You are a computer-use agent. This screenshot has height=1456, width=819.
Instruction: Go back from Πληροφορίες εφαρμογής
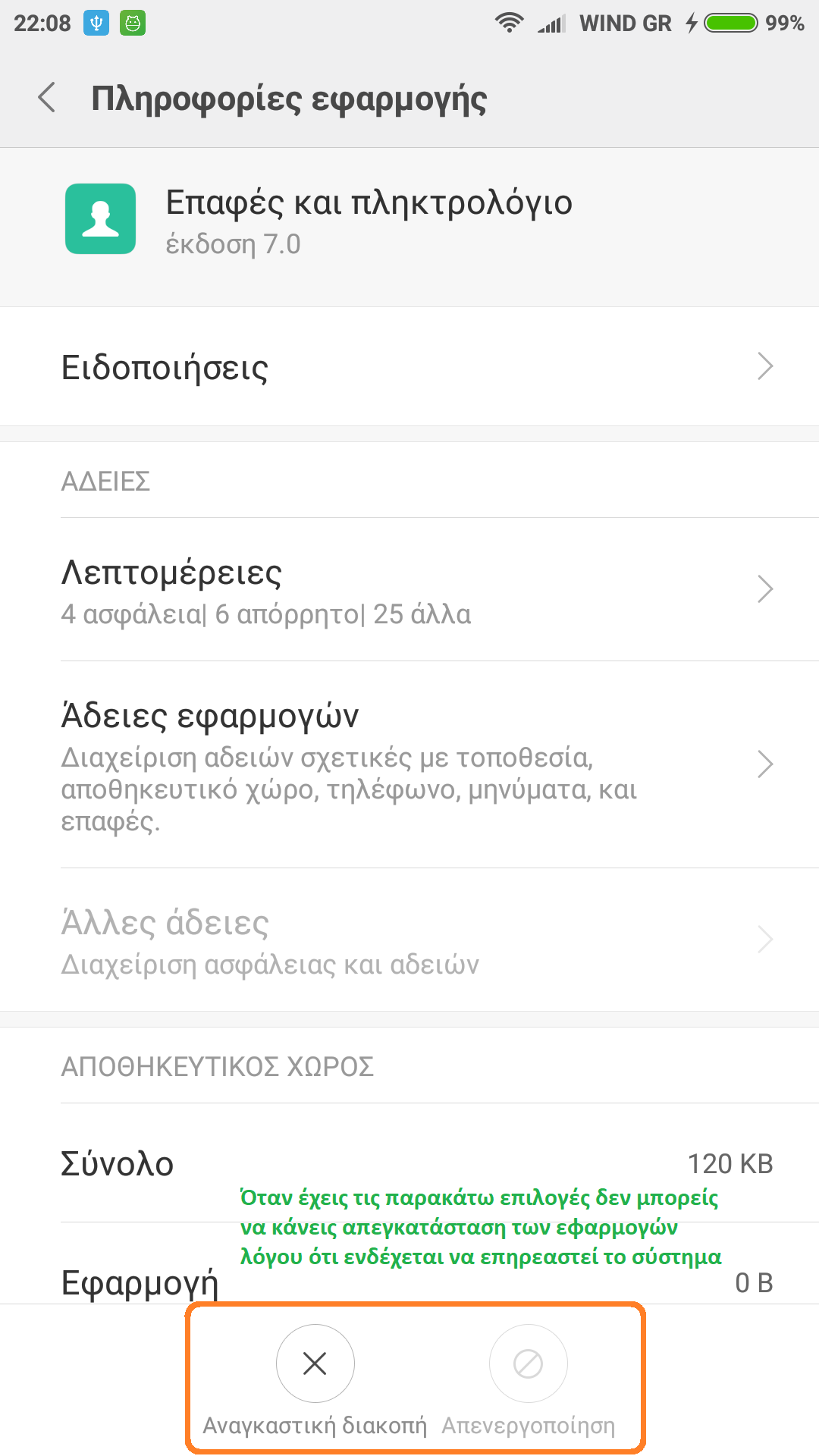(x=47, y=98)
